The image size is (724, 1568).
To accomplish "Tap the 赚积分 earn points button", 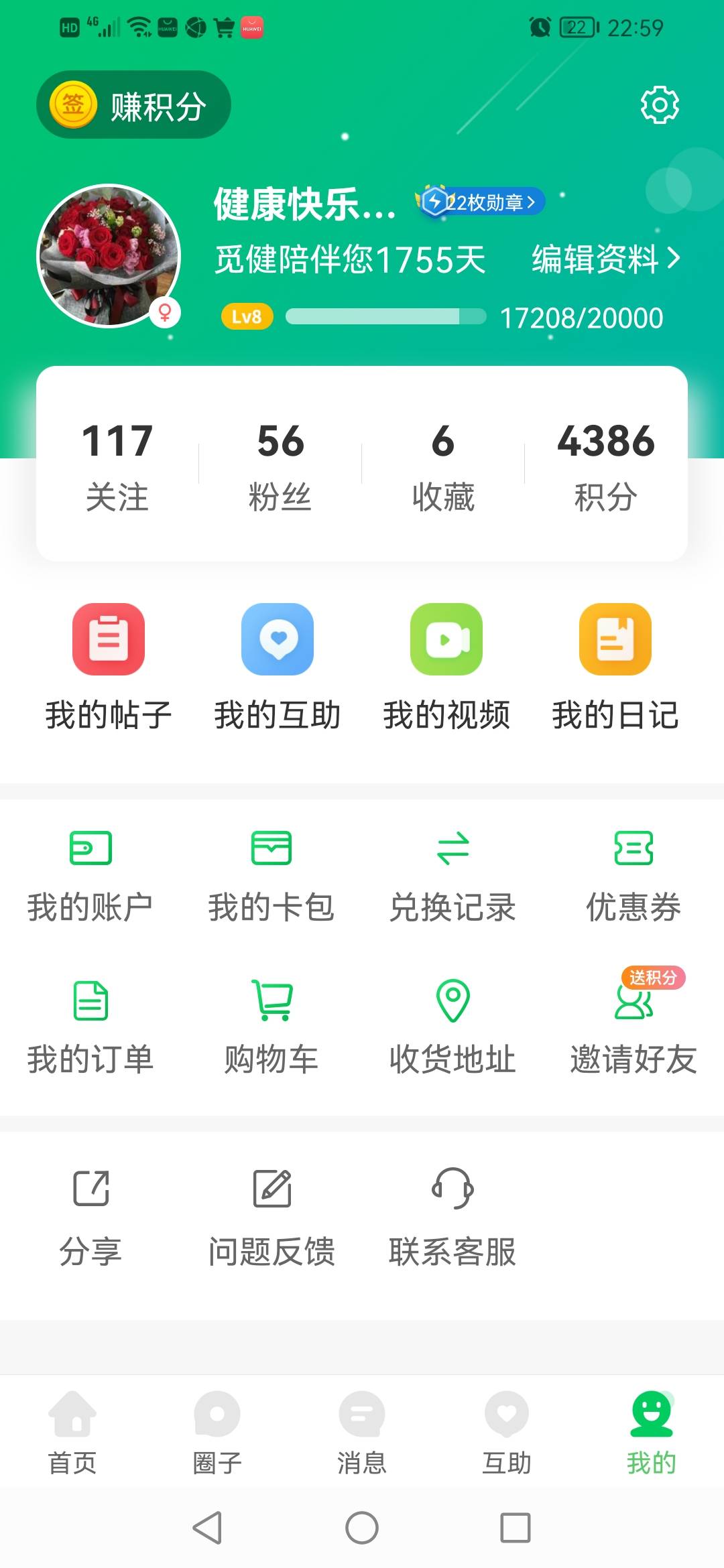I will [x=133, y=105].
